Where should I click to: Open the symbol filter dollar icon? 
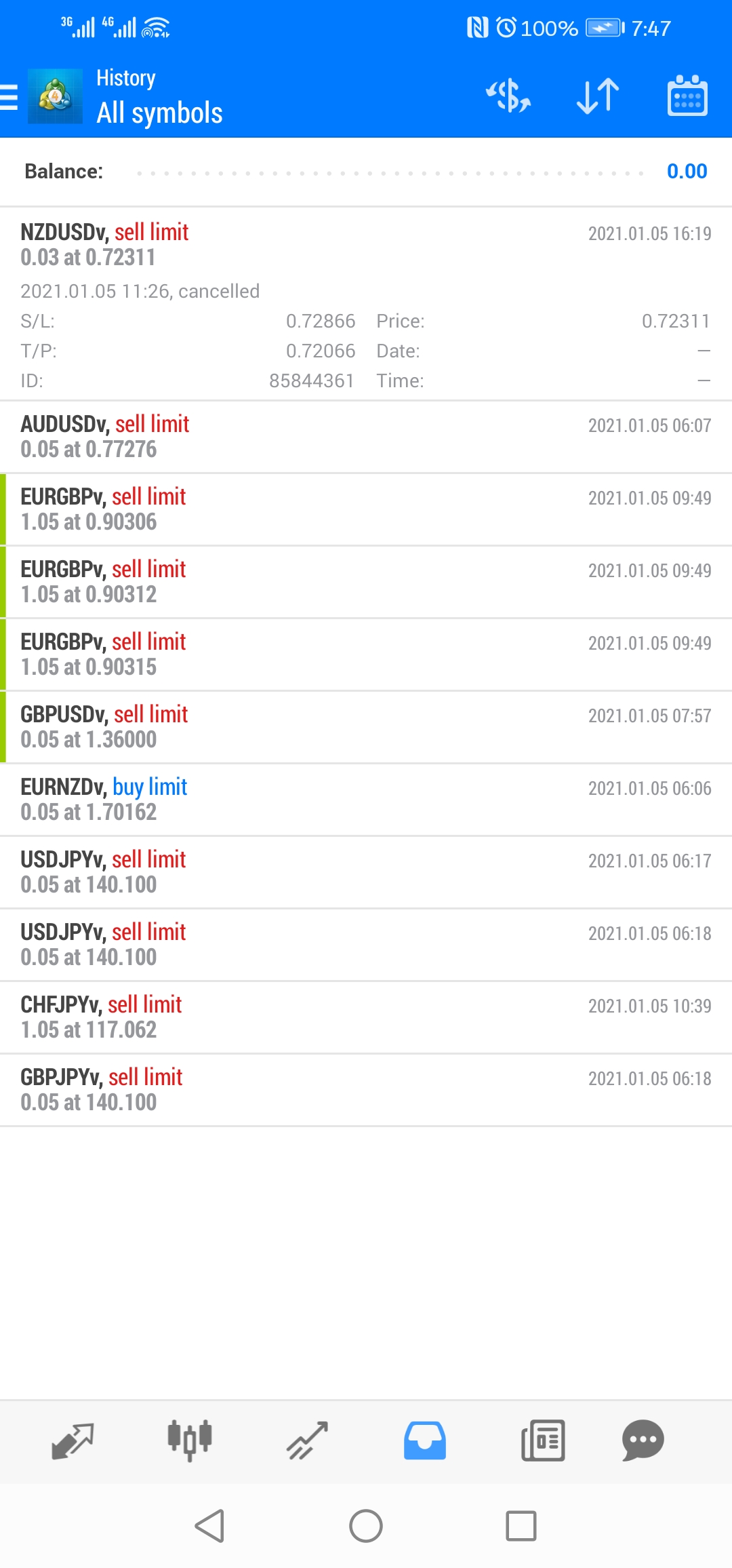(x=508, y=96)
